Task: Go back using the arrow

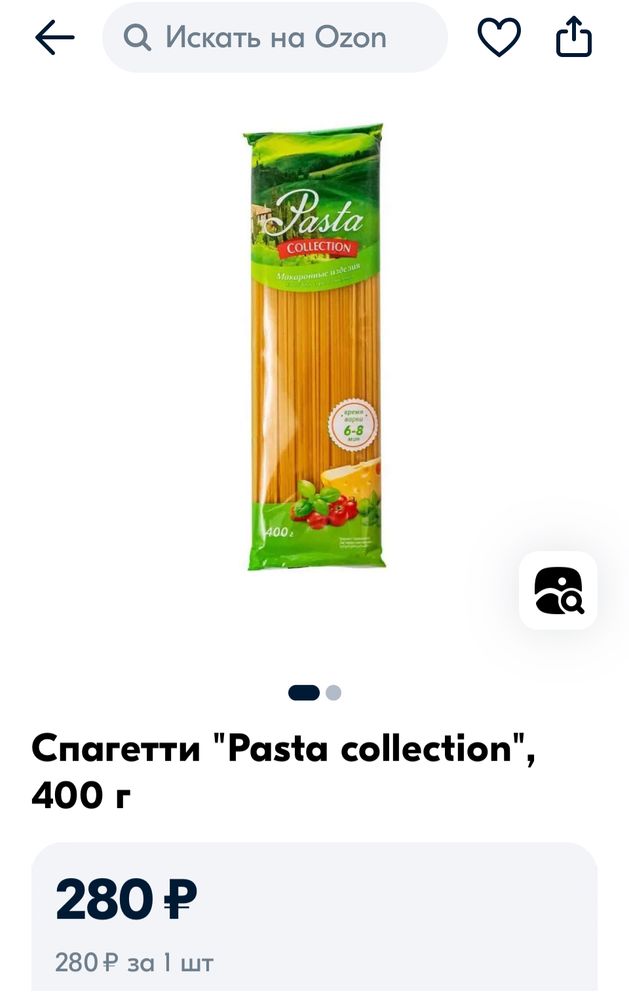Action: 55,38
